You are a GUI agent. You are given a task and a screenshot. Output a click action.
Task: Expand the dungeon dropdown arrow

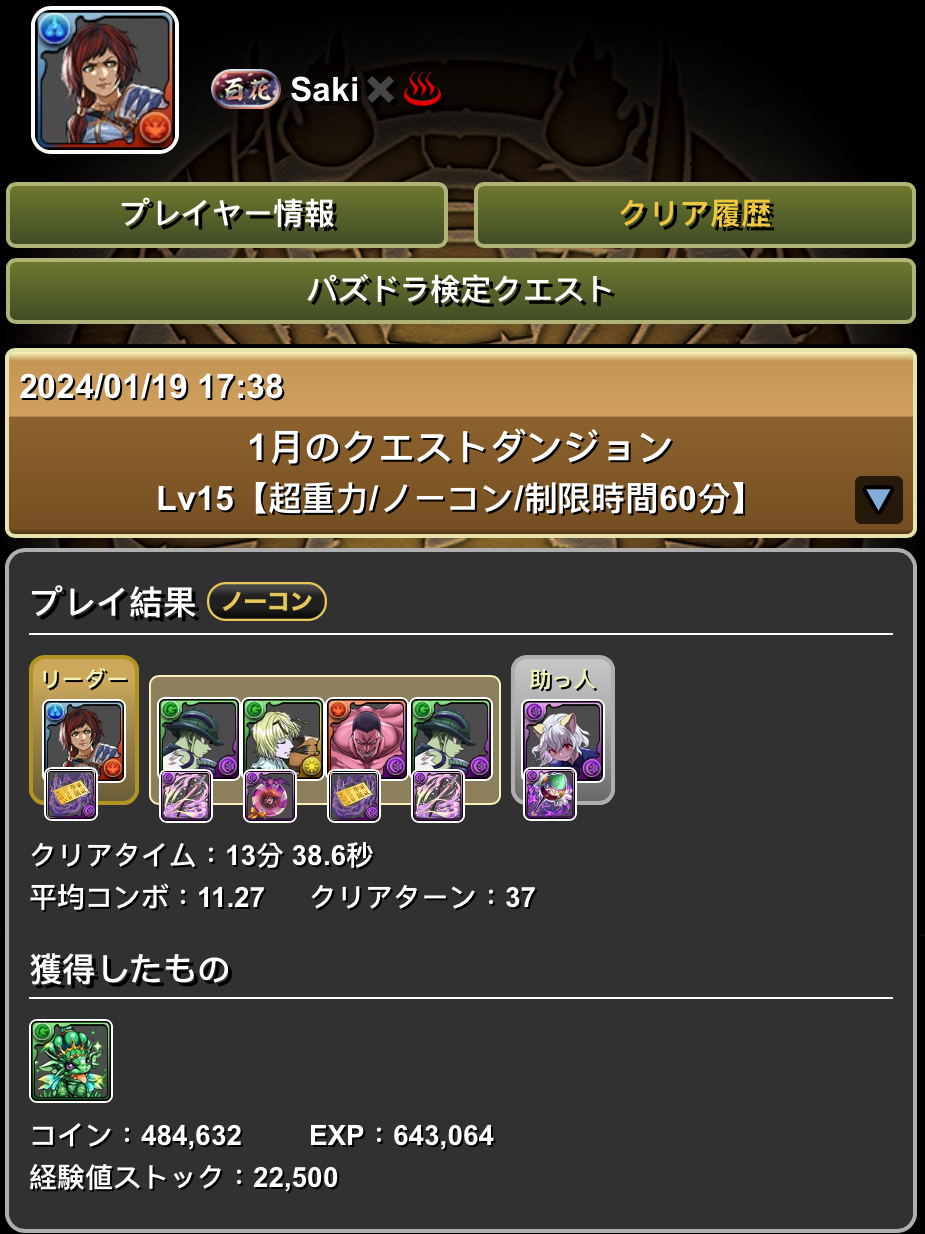(x=878, y=500)
